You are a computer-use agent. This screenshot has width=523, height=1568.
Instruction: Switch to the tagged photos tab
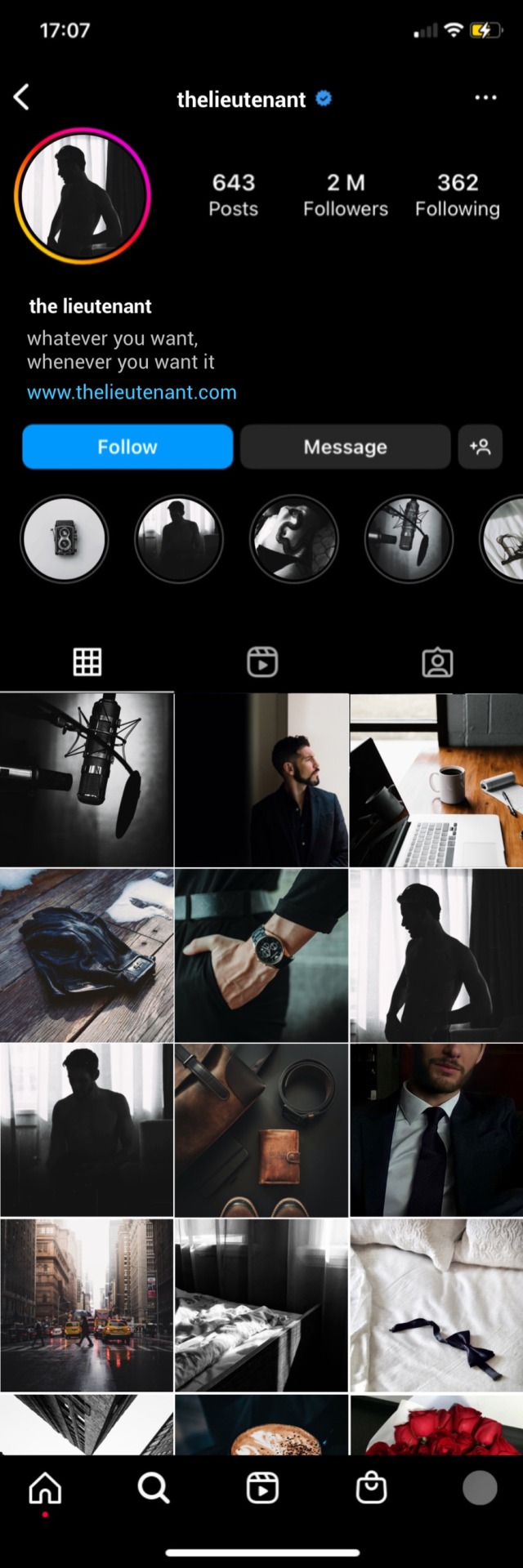coord(437,661)
